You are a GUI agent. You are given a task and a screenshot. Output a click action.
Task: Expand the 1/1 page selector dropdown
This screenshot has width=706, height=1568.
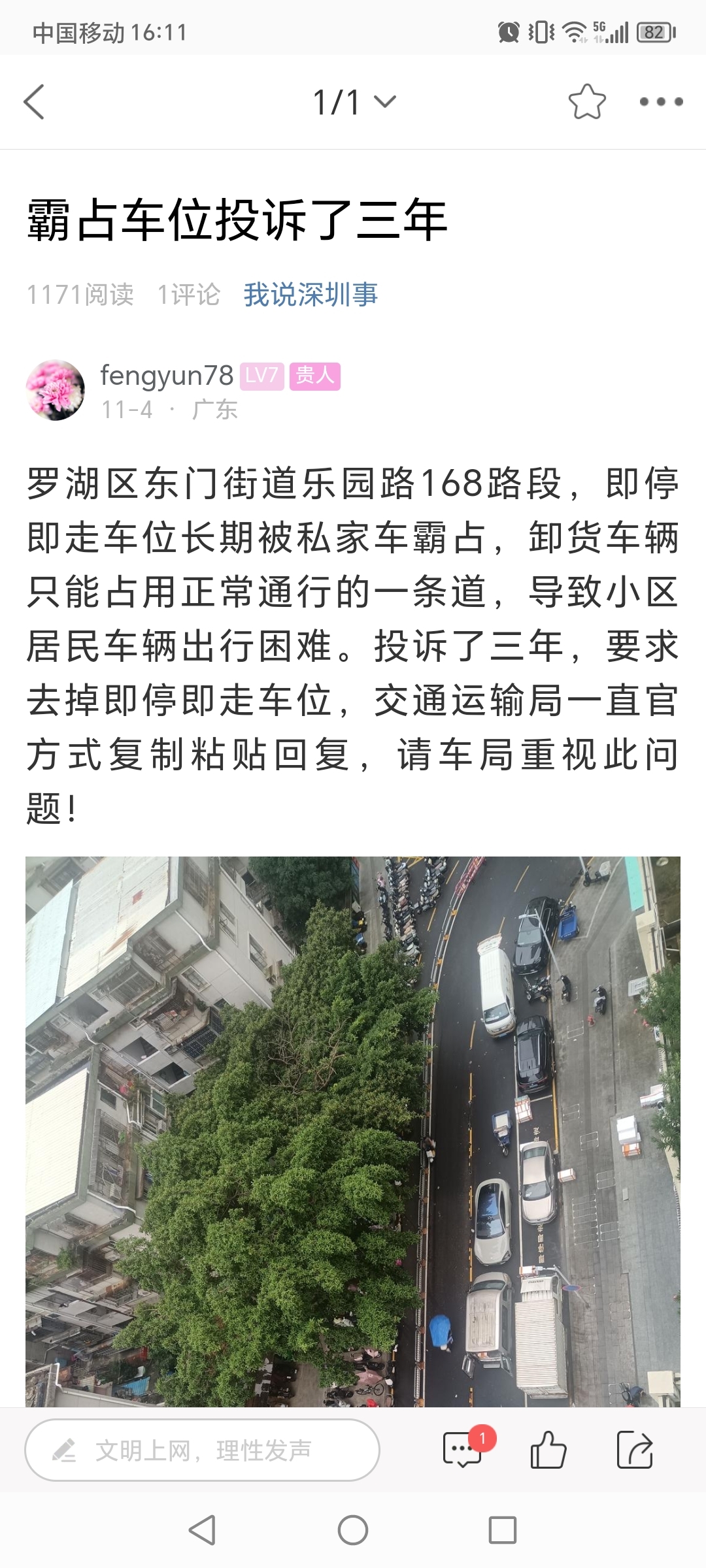coord(354,102)
